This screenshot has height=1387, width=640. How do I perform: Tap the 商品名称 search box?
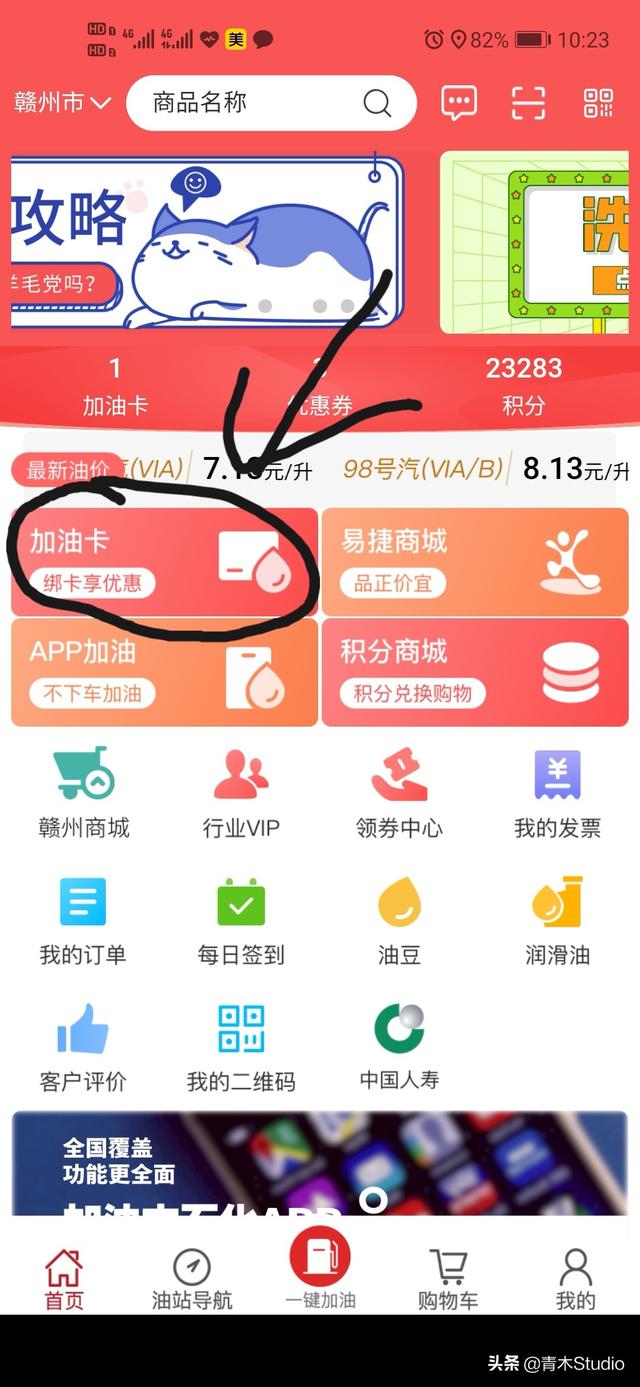coord(271,102)
